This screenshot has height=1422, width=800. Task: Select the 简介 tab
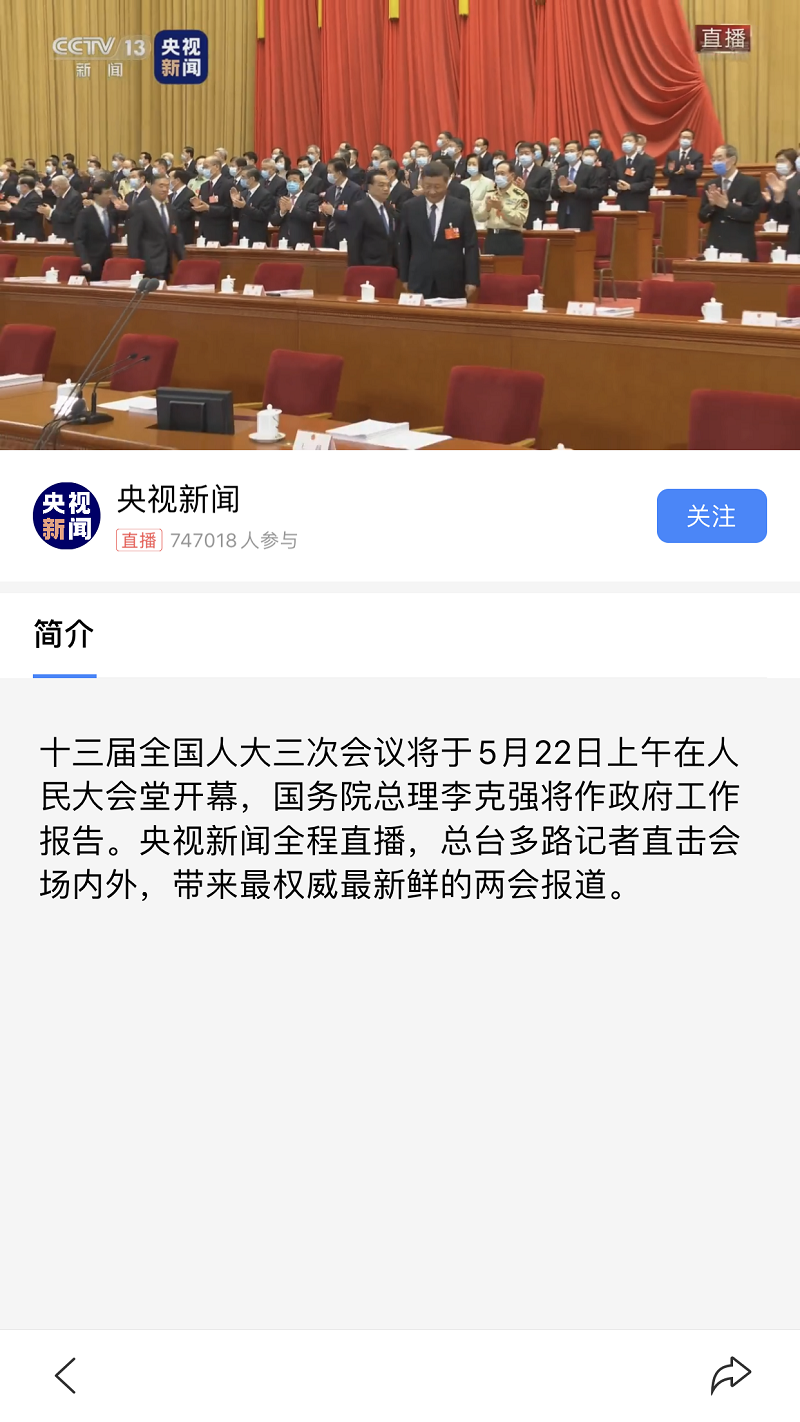(x=64, y=633)
